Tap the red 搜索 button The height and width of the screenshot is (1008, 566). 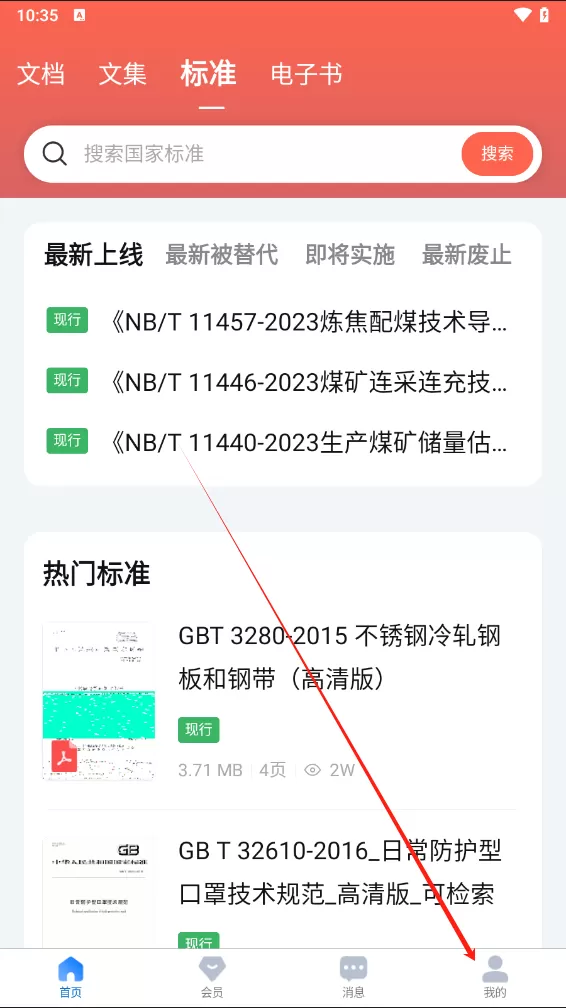point(497,154)
